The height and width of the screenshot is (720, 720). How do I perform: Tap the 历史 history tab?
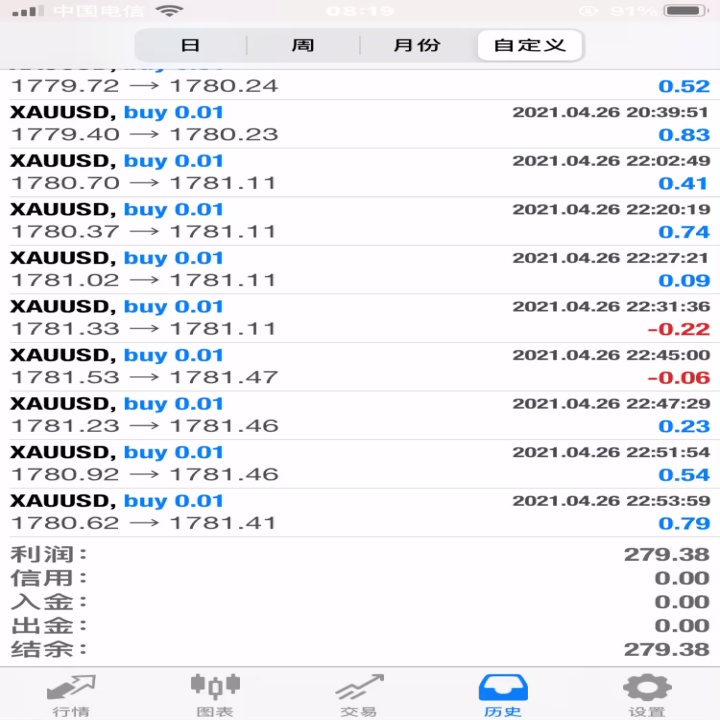pyautogui.click(x=503, y=695)
